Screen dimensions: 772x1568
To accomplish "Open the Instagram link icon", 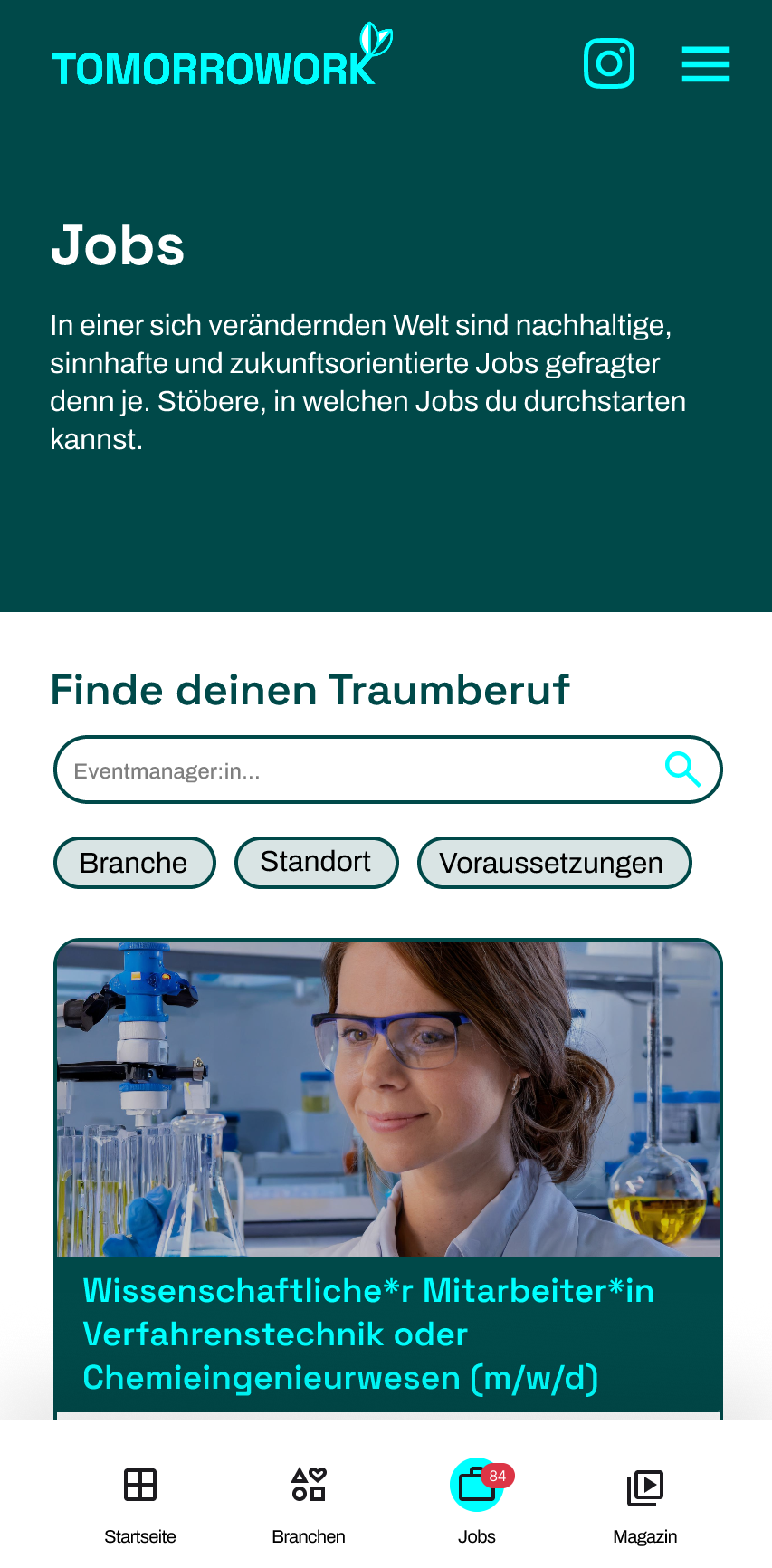I will click(x=609, y=63).
